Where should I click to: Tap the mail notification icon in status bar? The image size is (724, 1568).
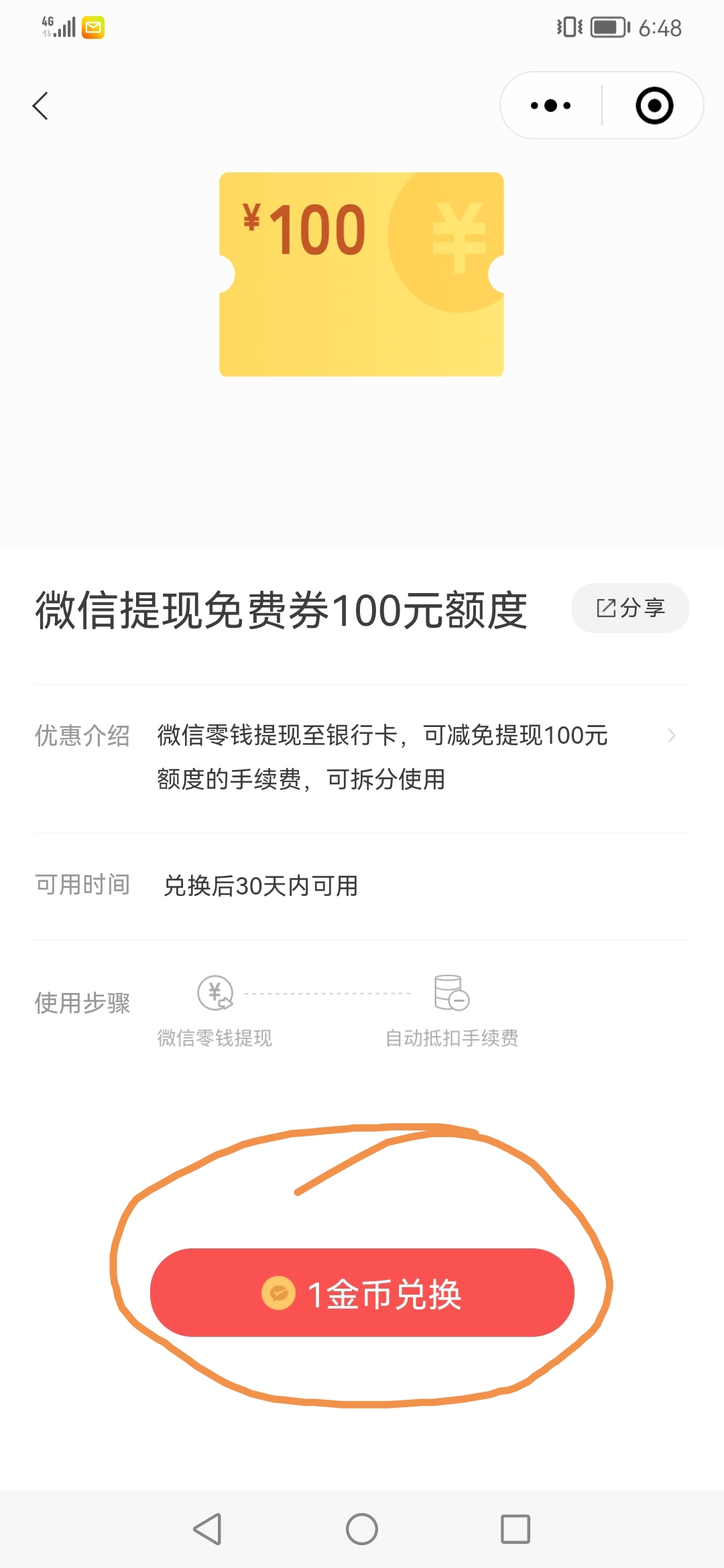93,27
